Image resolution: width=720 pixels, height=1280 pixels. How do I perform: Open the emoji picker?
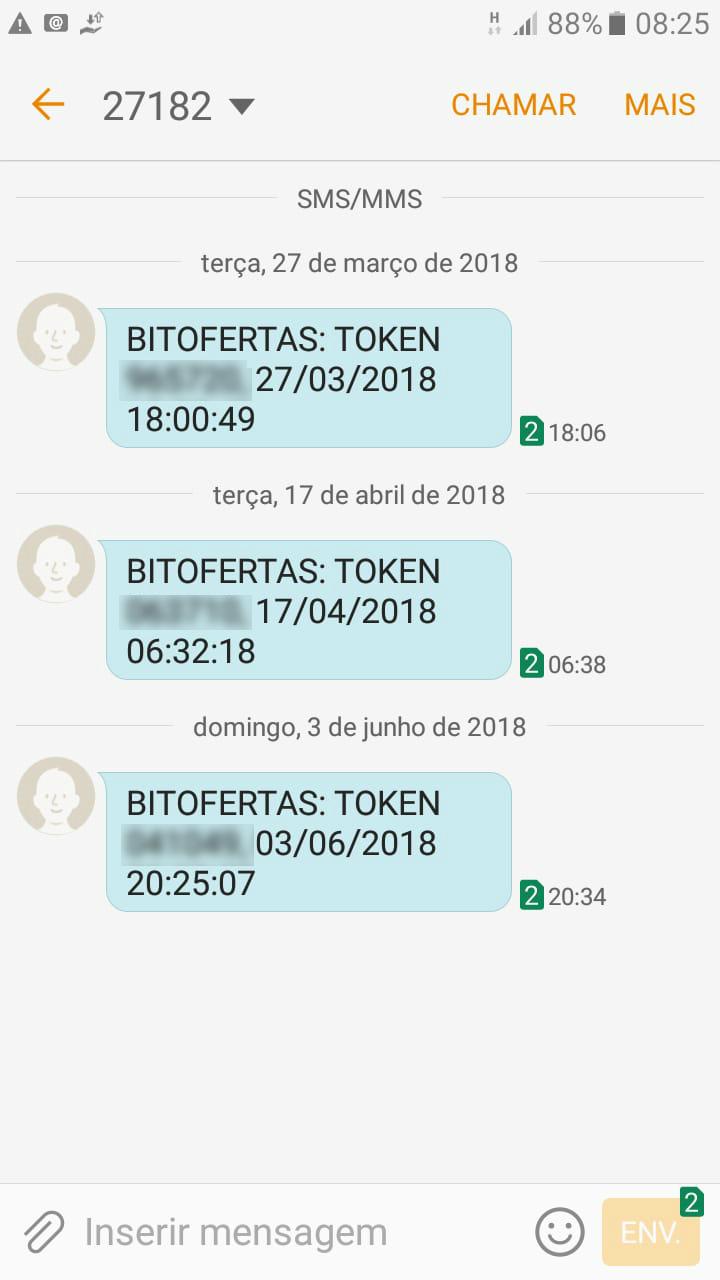coord(559,1232)
